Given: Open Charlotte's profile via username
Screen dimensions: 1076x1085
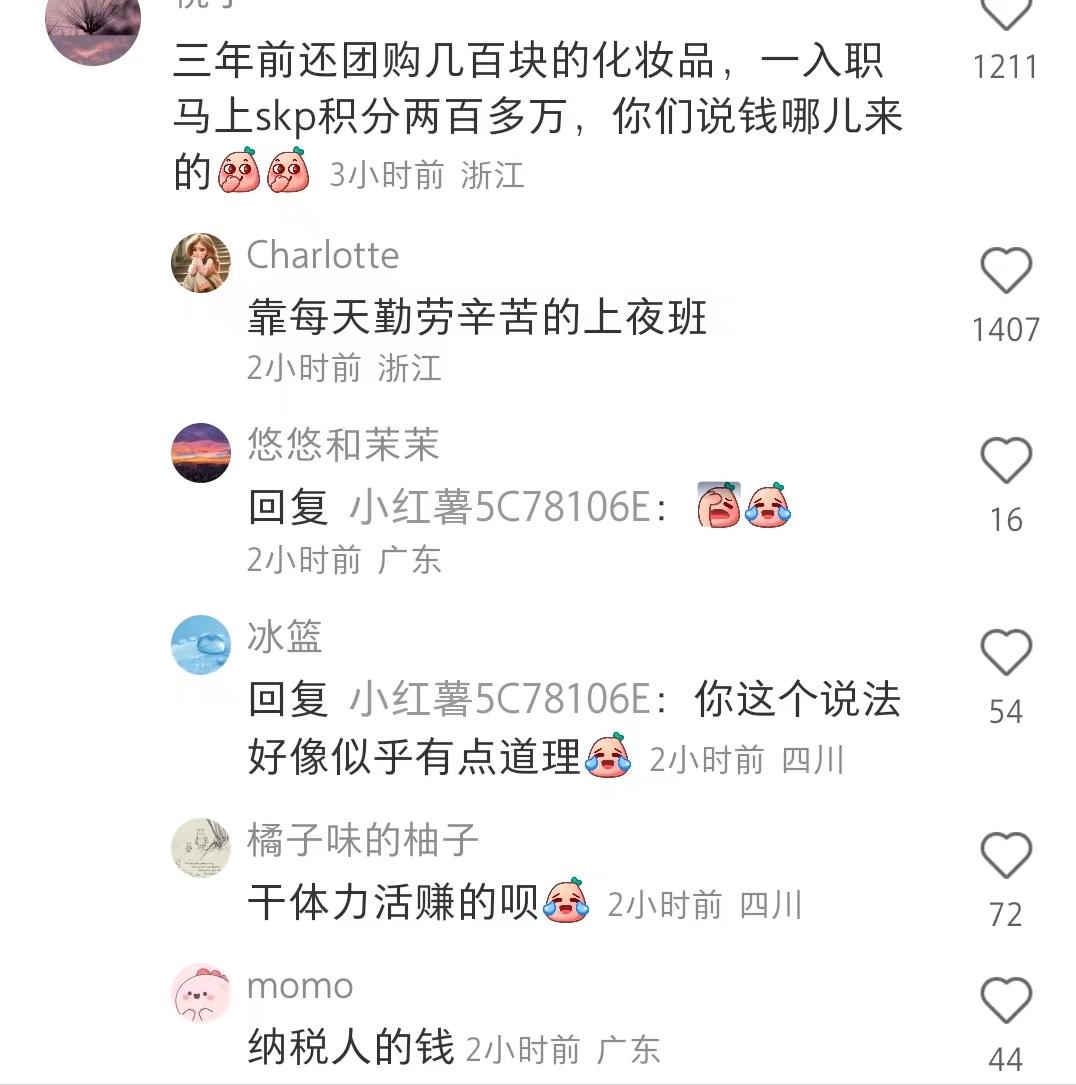Looking at the screenshot, I should pos(322,256).
